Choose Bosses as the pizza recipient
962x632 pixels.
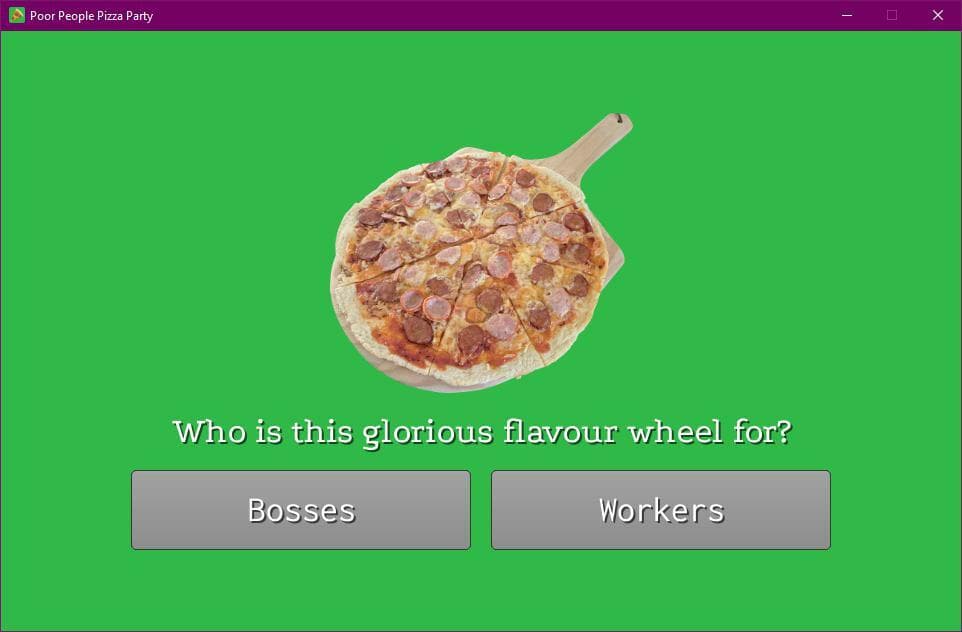click(301, 510)
